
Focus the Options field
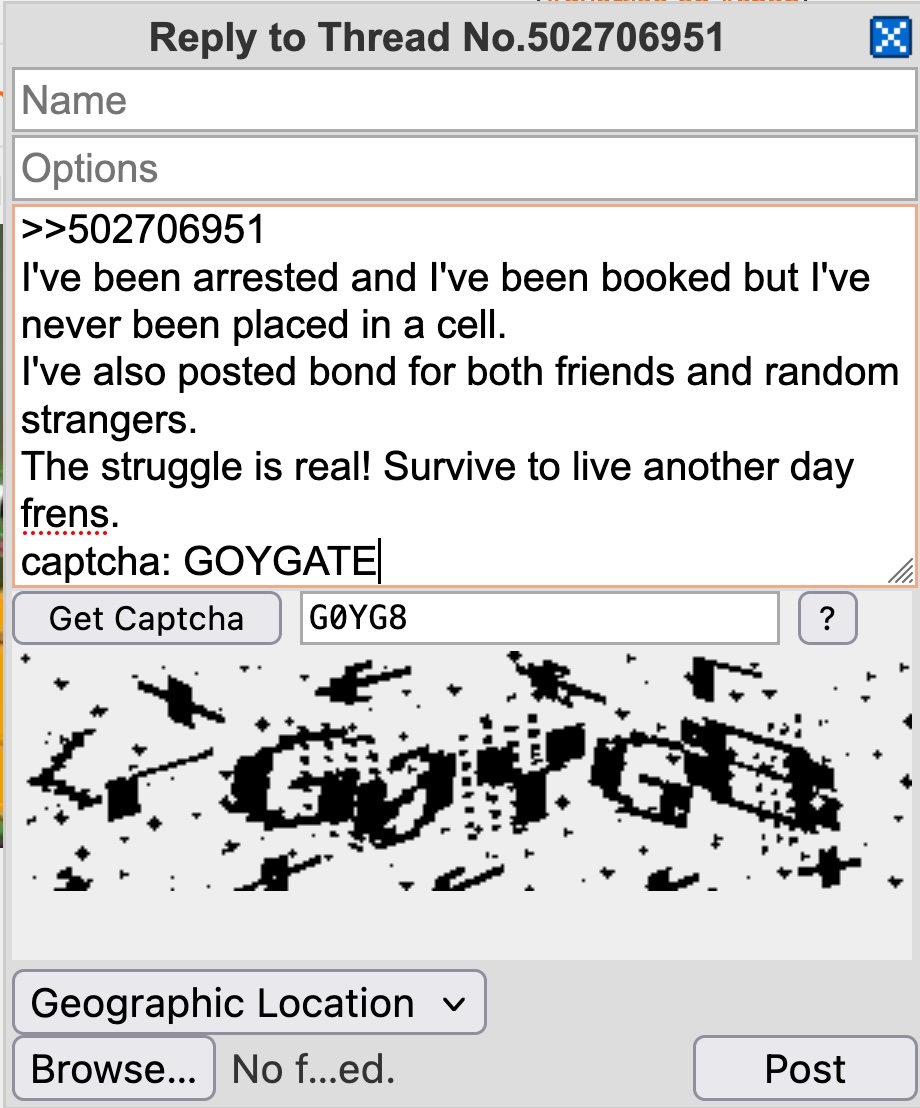pos(464,168)
